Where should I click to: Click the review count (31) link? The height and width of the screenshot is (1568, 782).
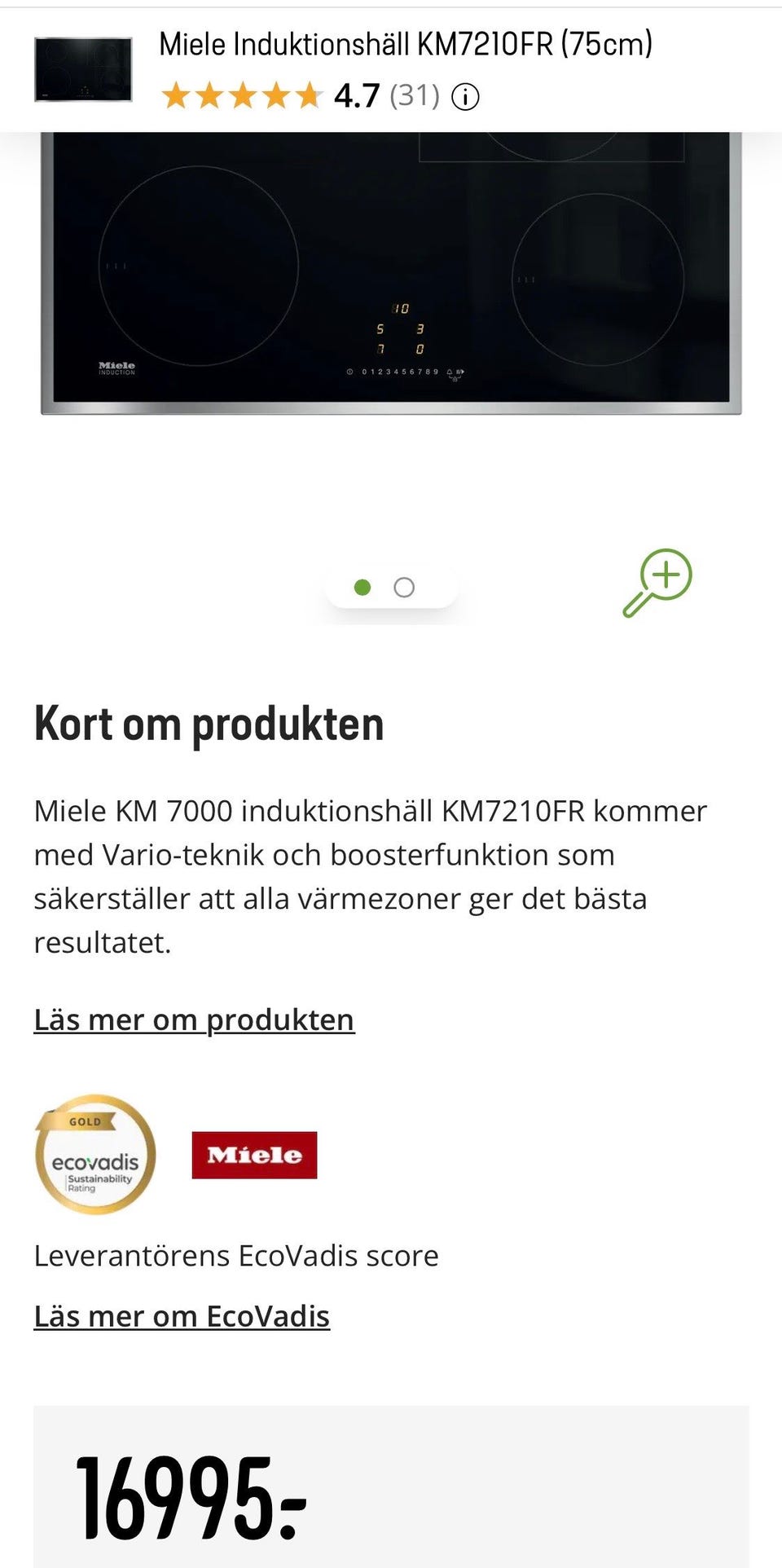tap(414, 95)
